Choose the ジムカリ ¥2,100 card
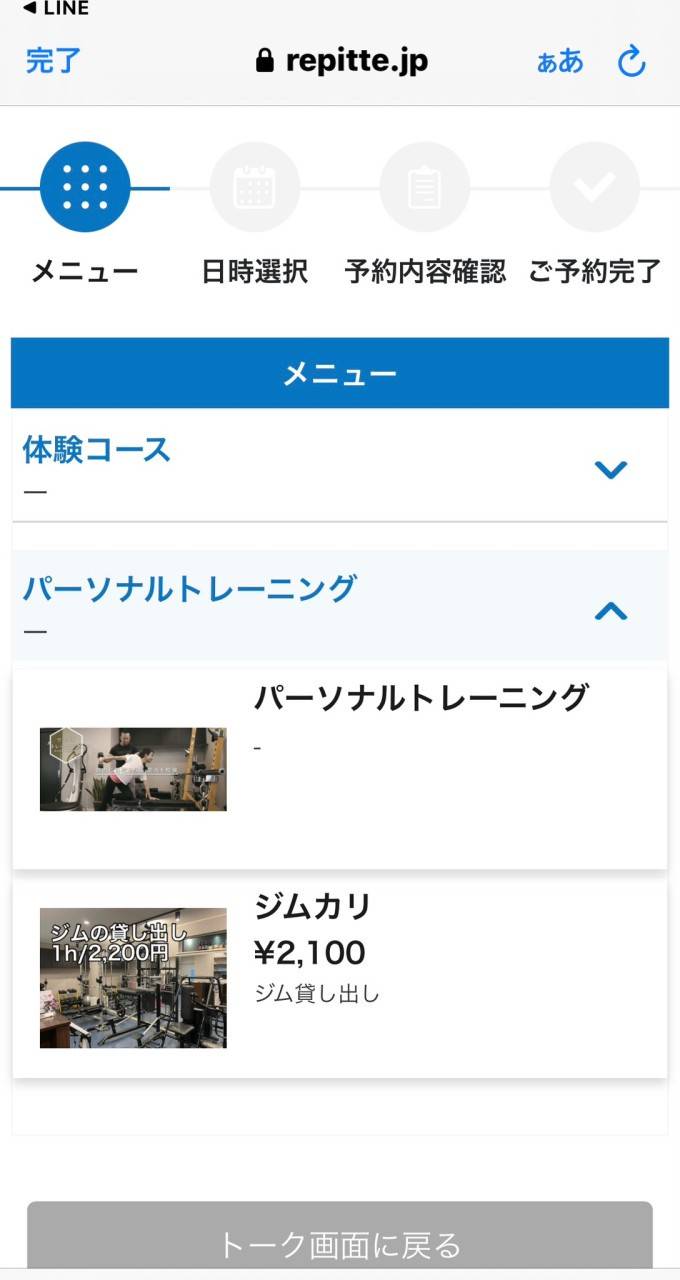This screenshot has width=680, height=1280. click(340, 977)
